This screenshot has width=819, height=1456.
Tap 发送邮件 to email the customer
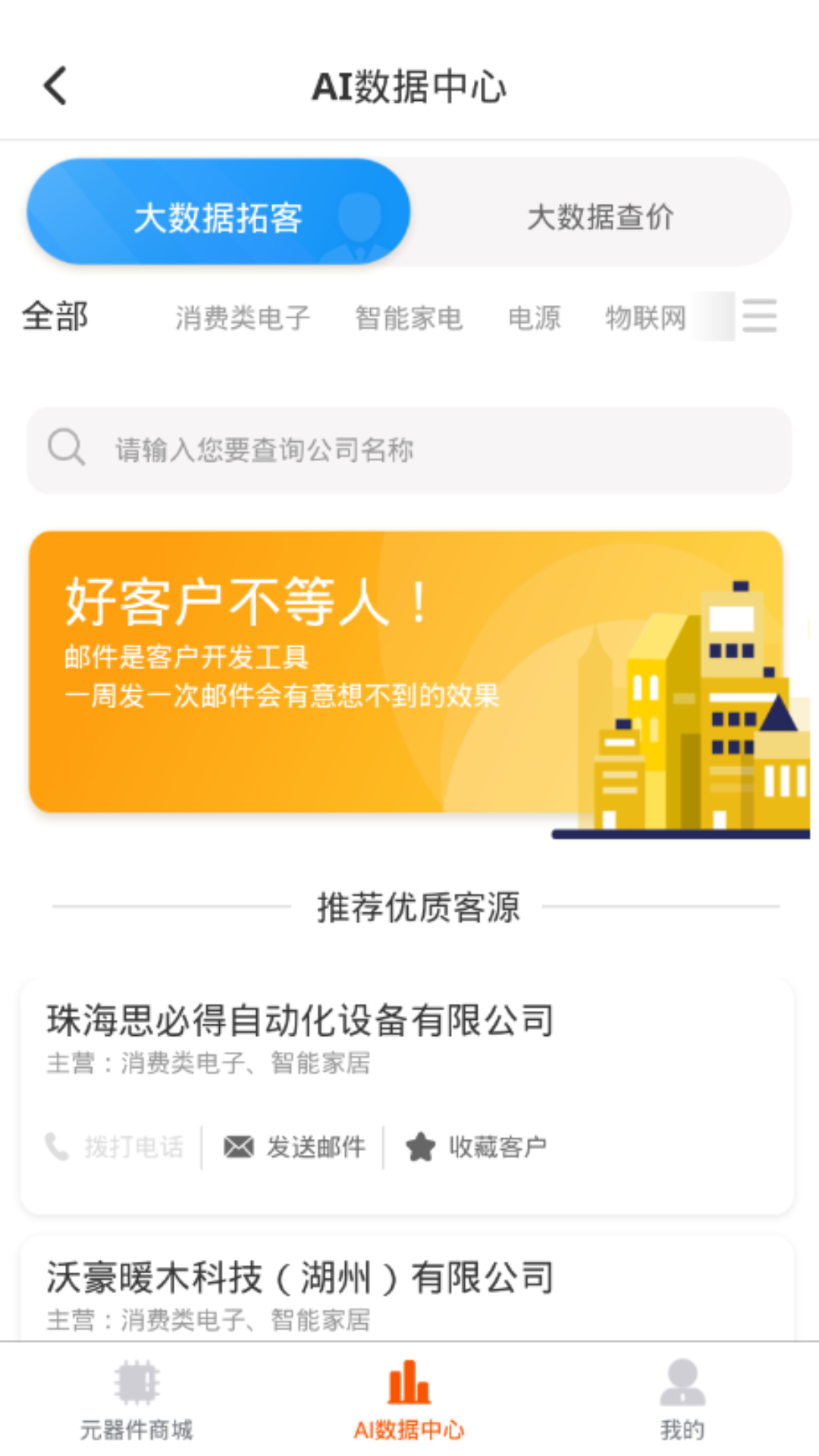pos(315,1147)
